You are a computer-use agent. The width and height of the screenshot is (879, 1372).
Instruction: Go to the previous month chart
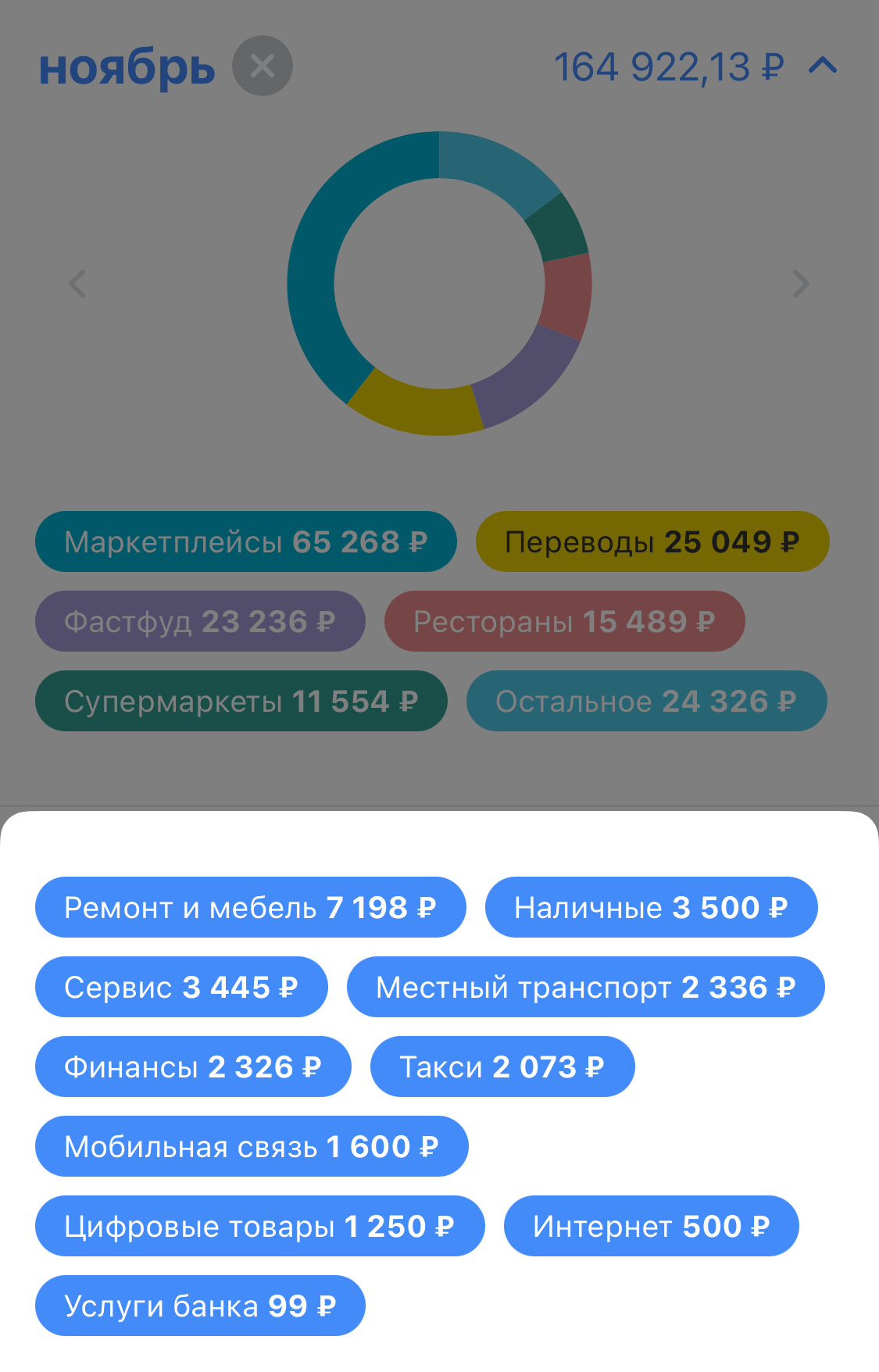click(77, 284)
